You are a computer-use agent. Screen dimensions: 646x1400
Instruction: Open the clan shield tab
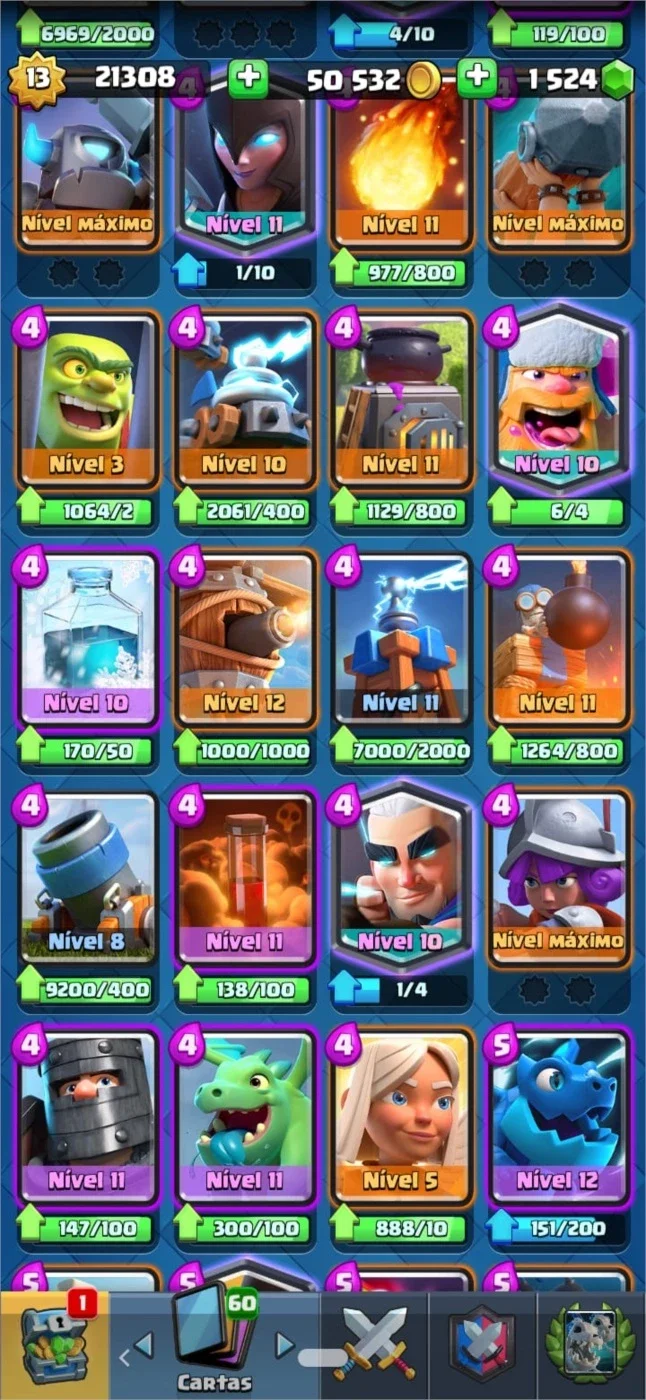(x=481, y=1346)
